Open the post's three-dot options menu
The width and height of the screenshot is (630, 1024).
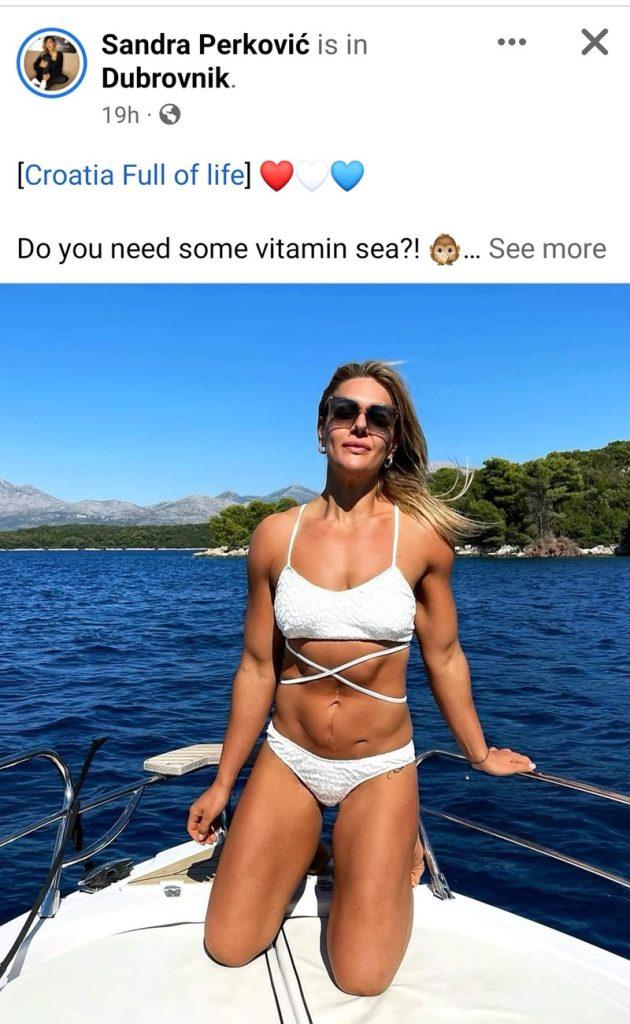511,42
